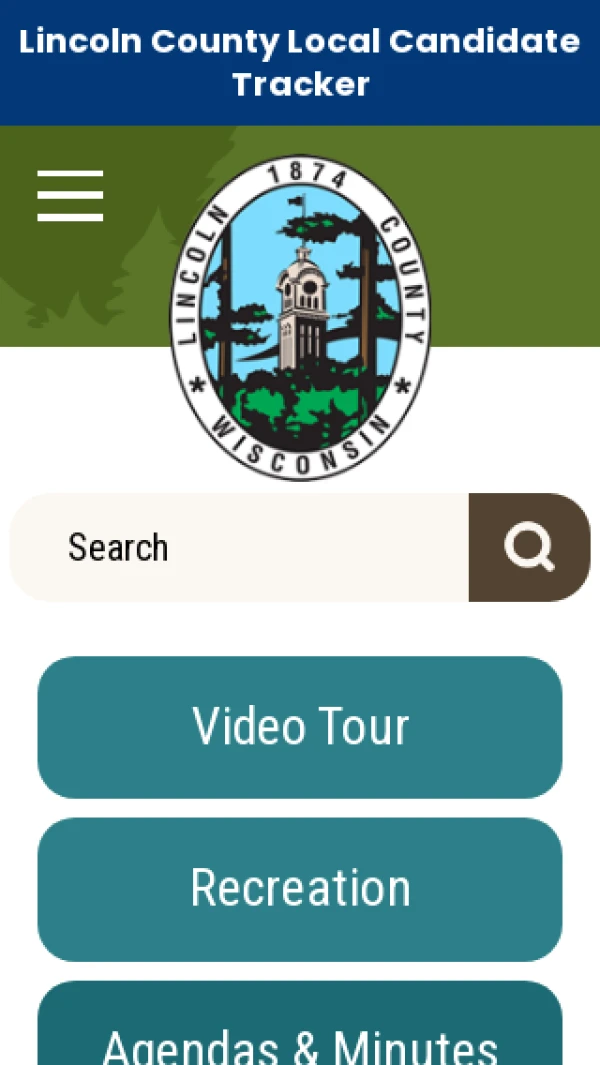The height and width of the screenshot is (1065, 600).
Task: Submit search with the magnifying glass button
Action: (x=529, y=547)
